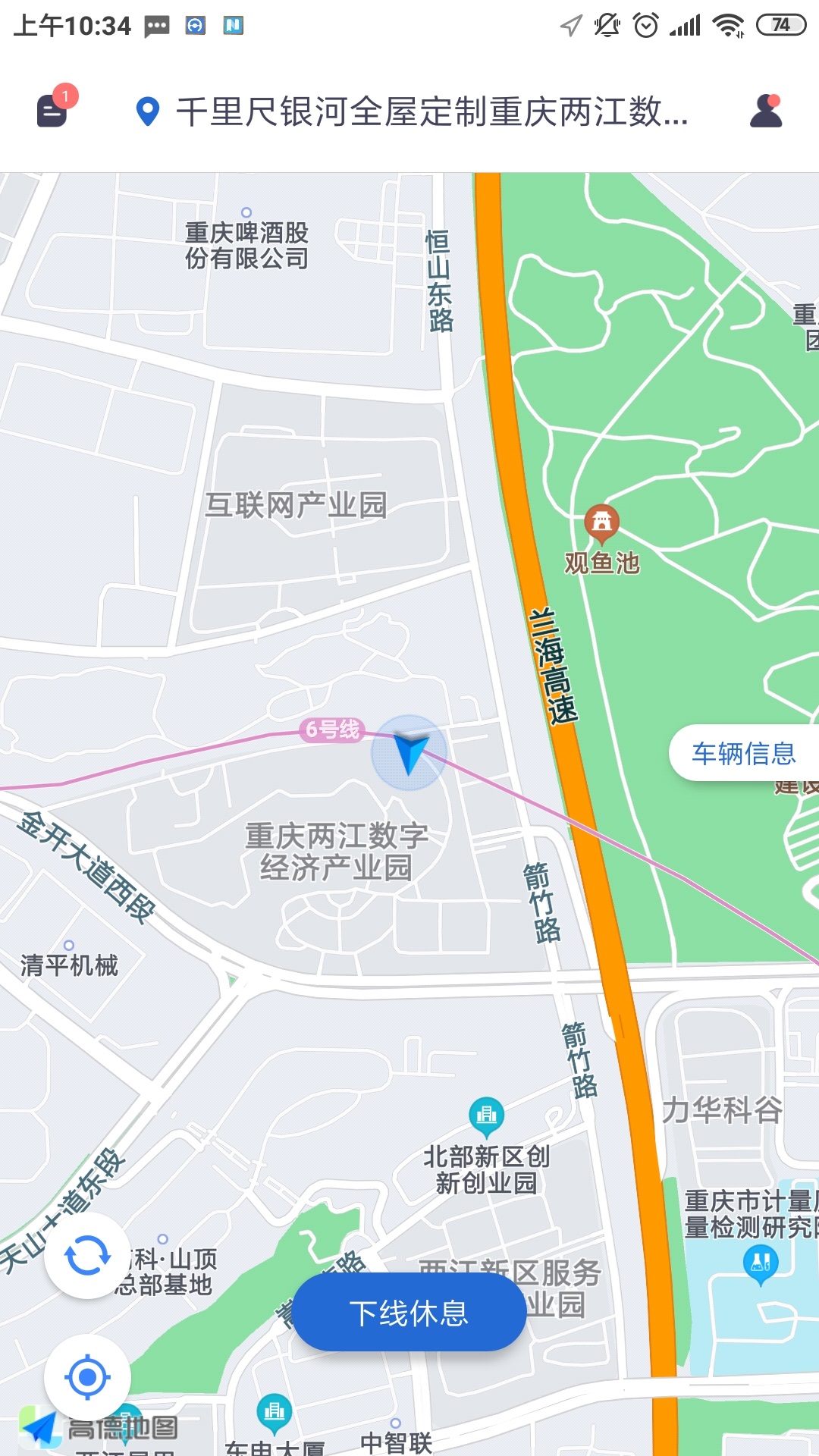Open the user profile icon

tap(766, 111)
